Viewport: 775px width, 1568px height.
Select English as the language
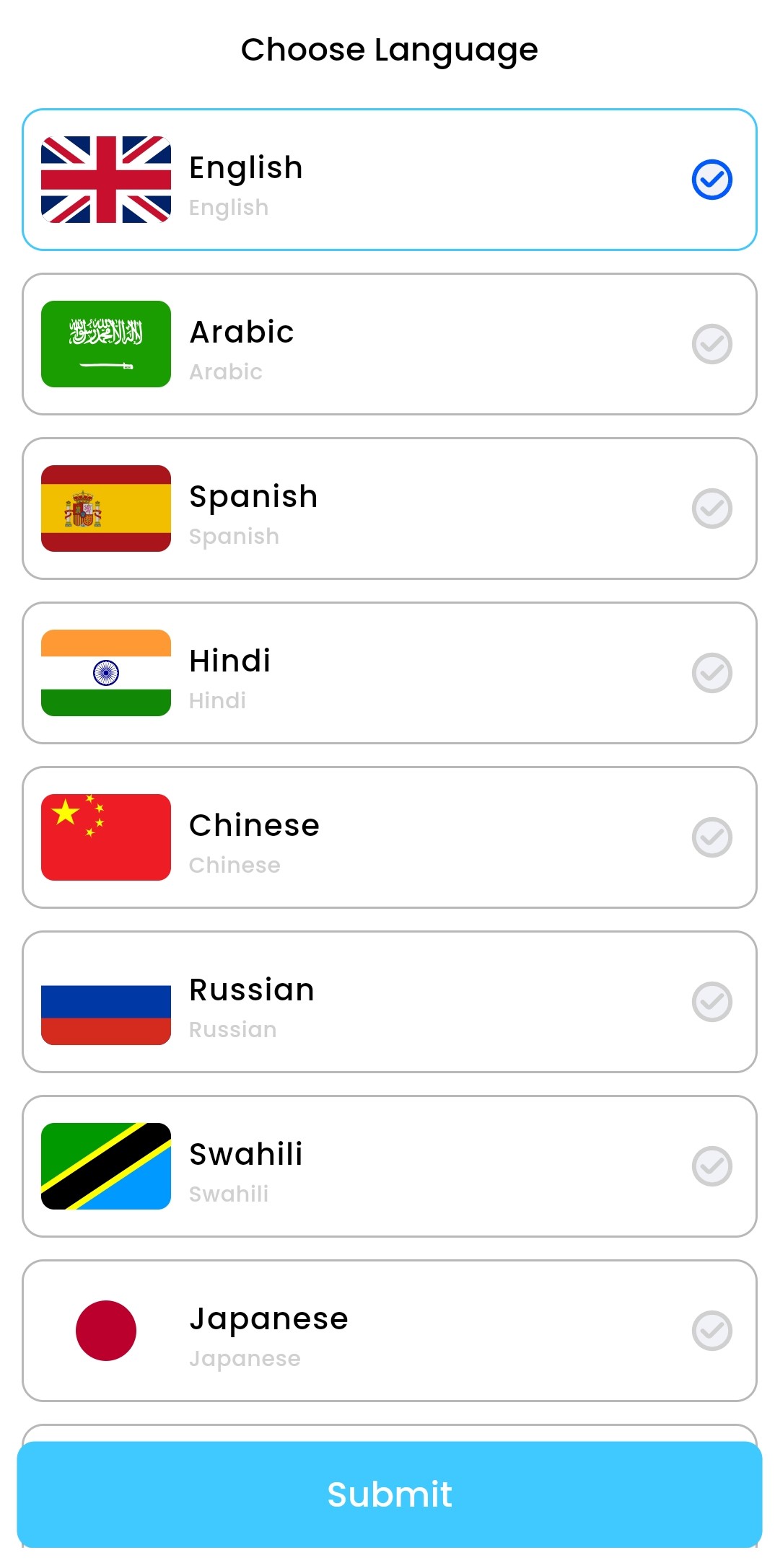click(389, 180)
